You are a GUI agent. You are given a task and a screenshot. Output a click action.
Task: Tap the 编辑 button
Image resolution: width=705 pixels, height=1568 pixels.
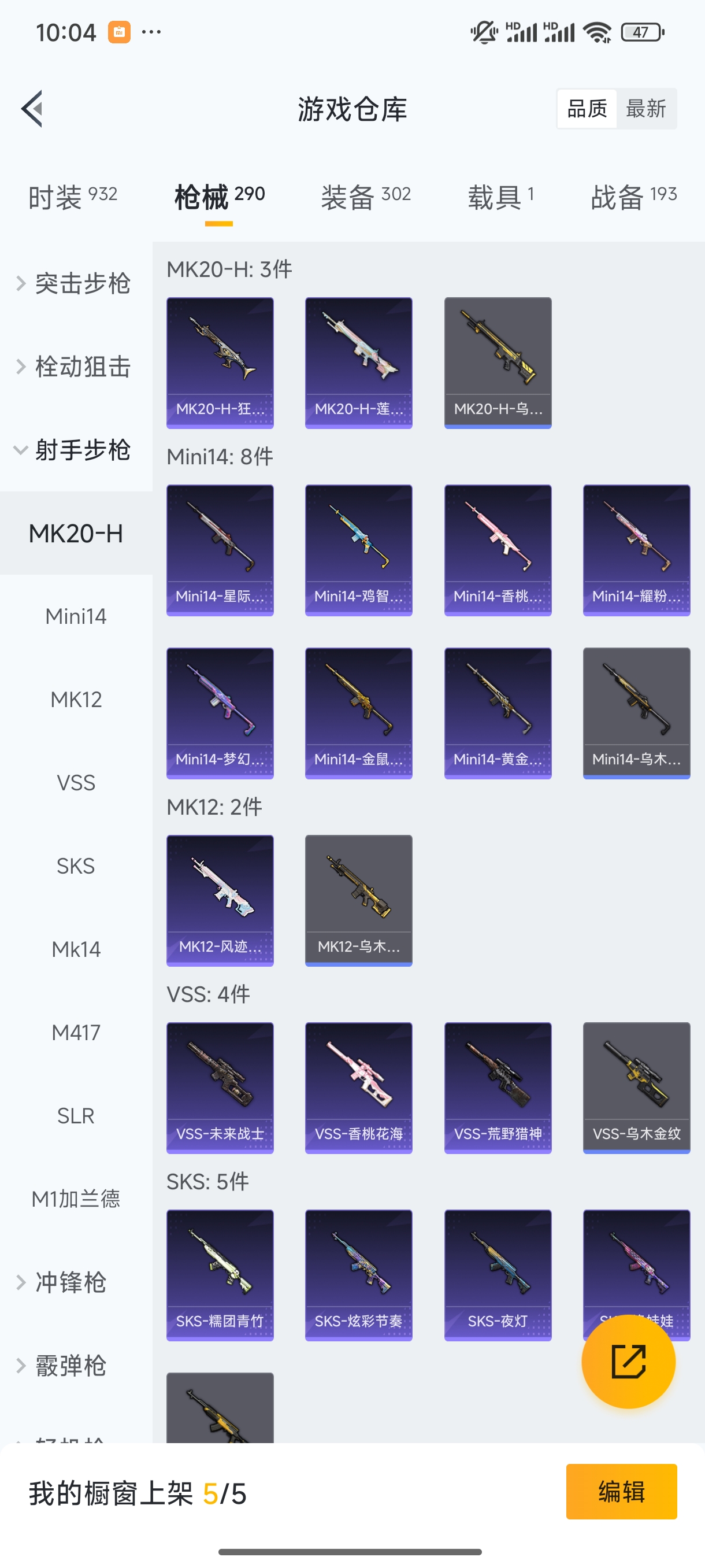[x=621, y=1492]
